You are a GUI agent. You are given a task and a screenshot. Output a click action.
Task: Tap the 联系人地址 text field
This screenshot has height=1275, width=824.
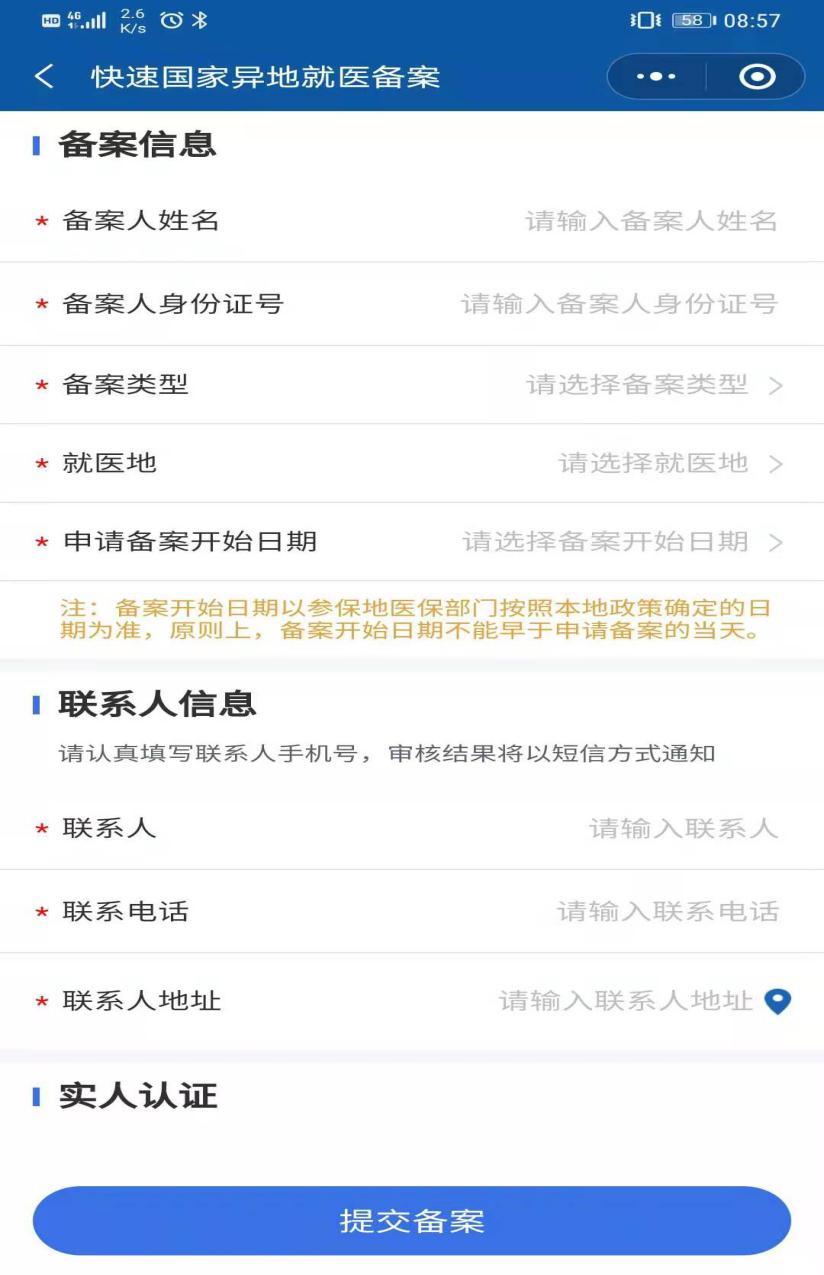(x=625, y=1001)
